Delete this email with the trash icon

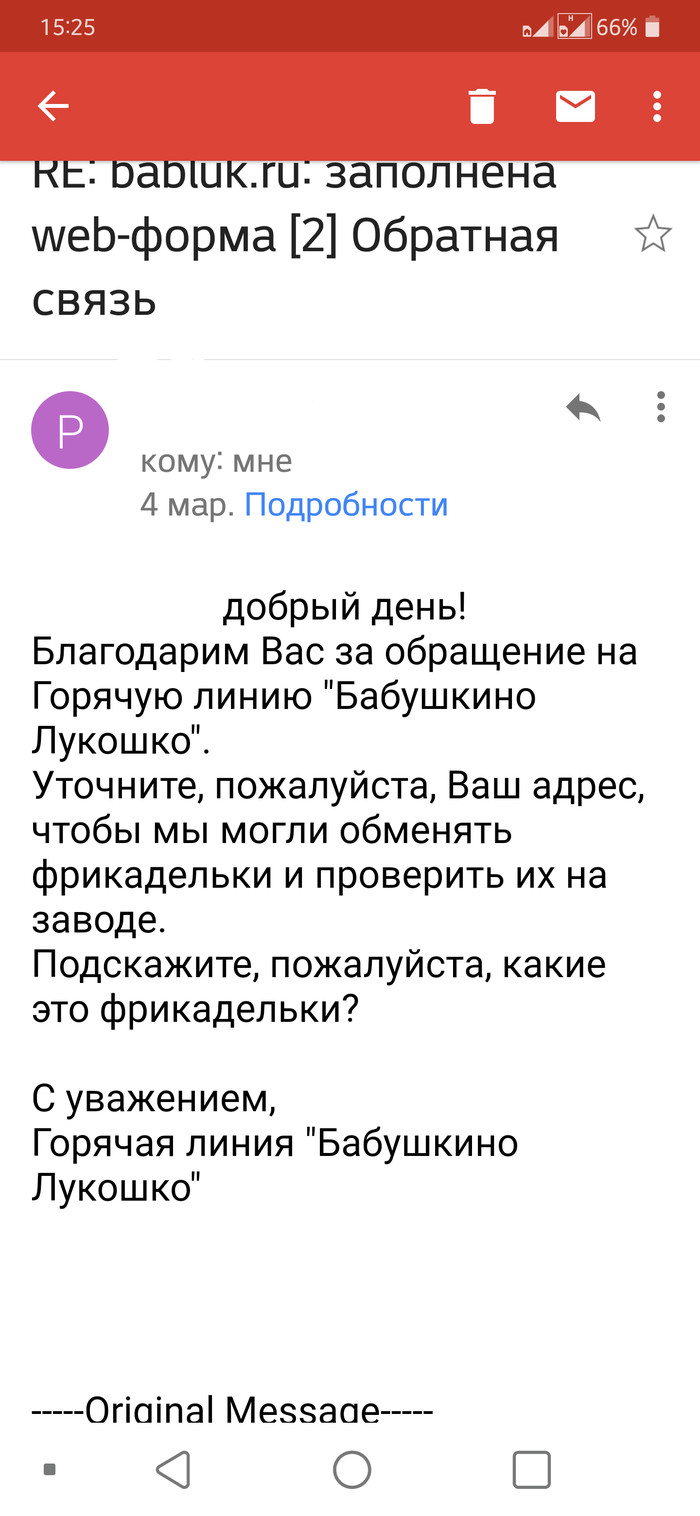coord(482,106)
